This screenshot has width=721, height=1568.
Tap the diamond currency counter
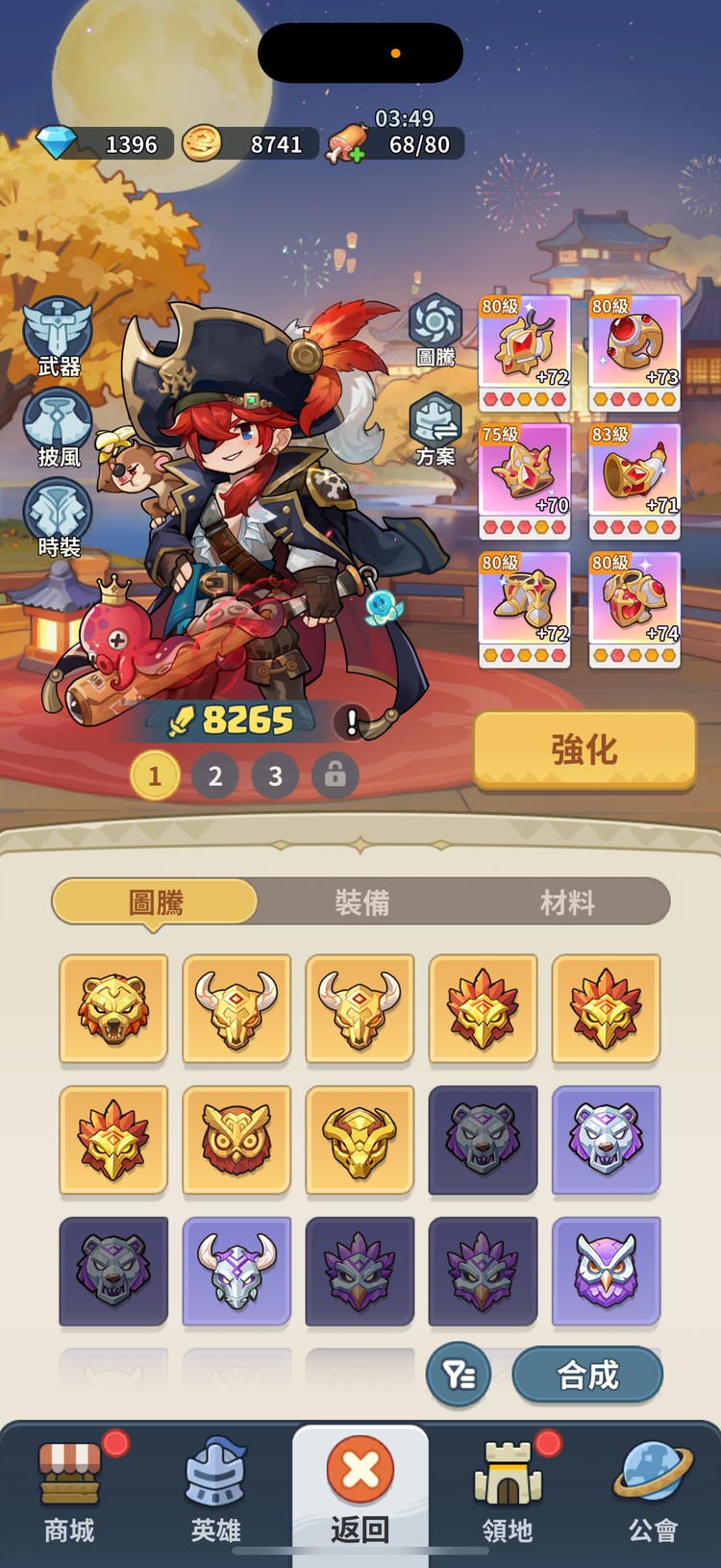point(101,144)
